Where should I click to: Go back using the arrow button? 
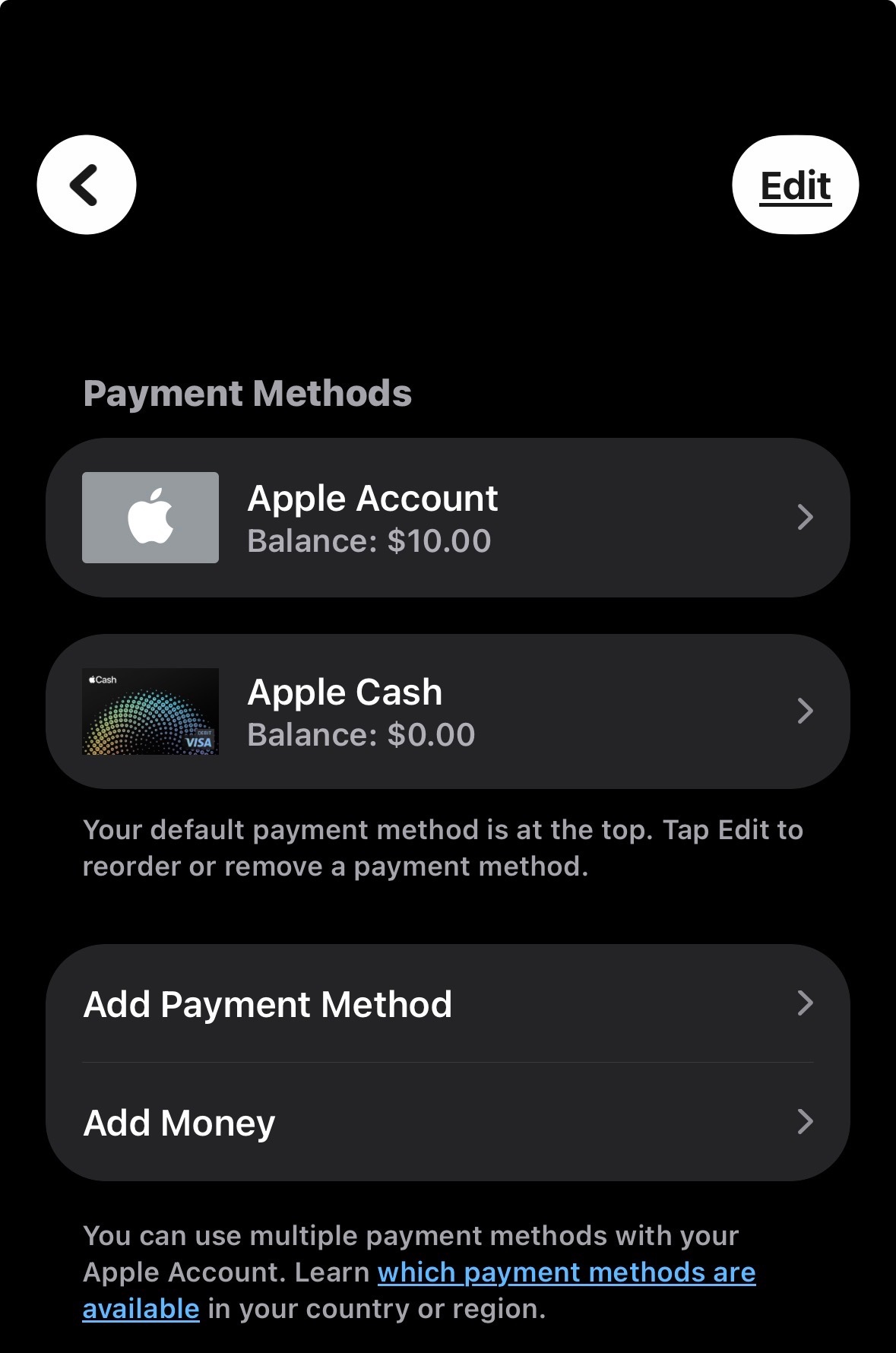coord(87,185)
